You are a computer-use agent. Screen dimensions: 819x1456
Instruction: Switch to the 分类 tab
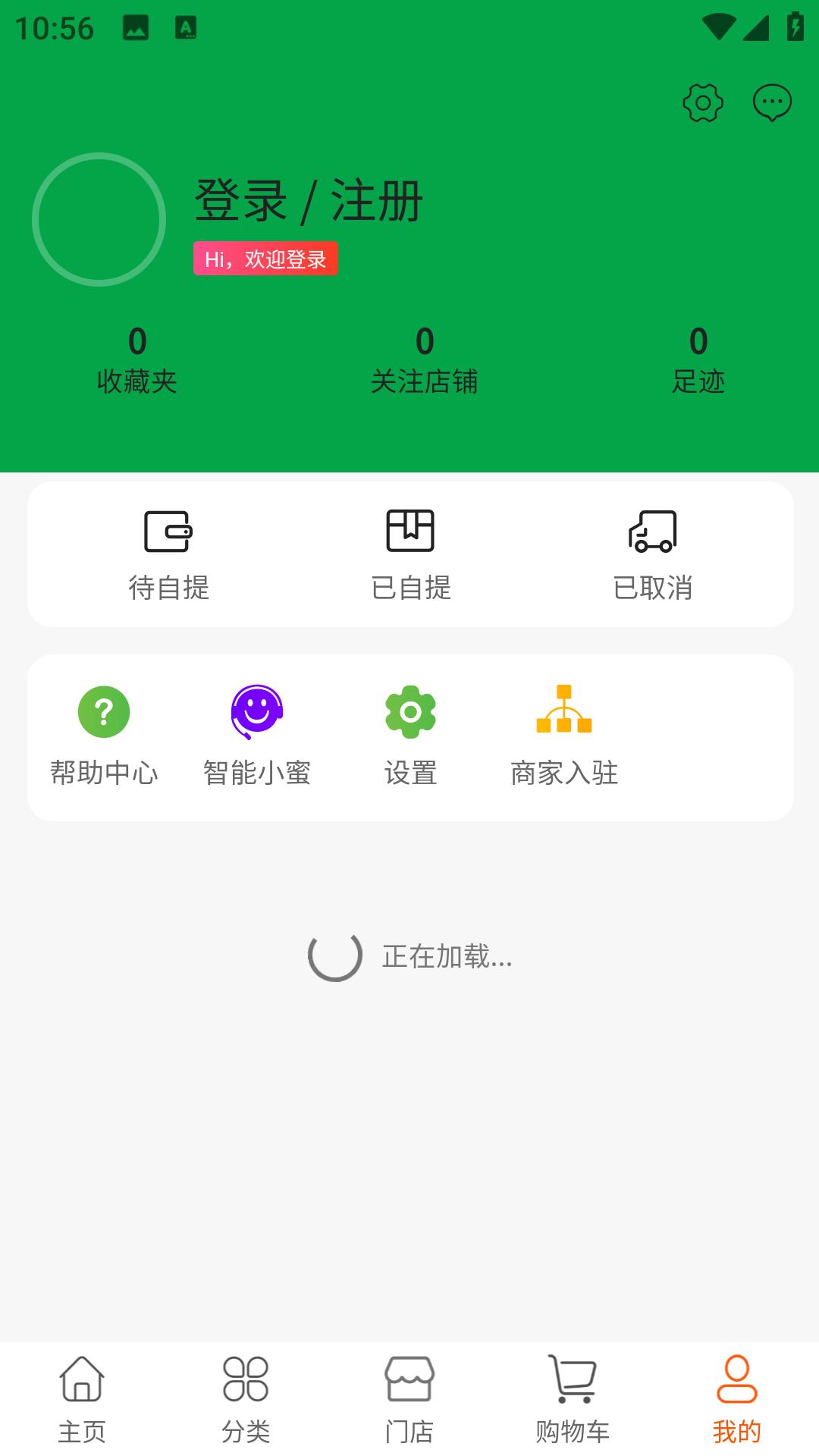(x=246, y=1400)
